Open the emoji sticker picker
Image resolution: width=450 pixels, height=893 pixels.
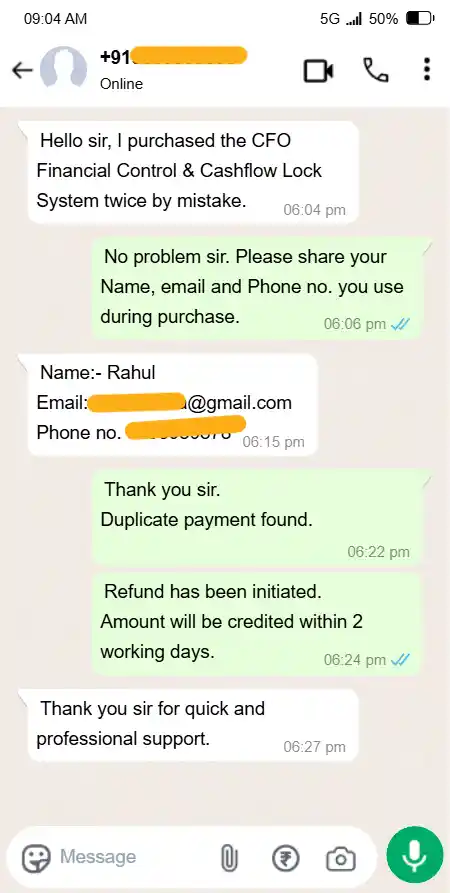[36, 858]
